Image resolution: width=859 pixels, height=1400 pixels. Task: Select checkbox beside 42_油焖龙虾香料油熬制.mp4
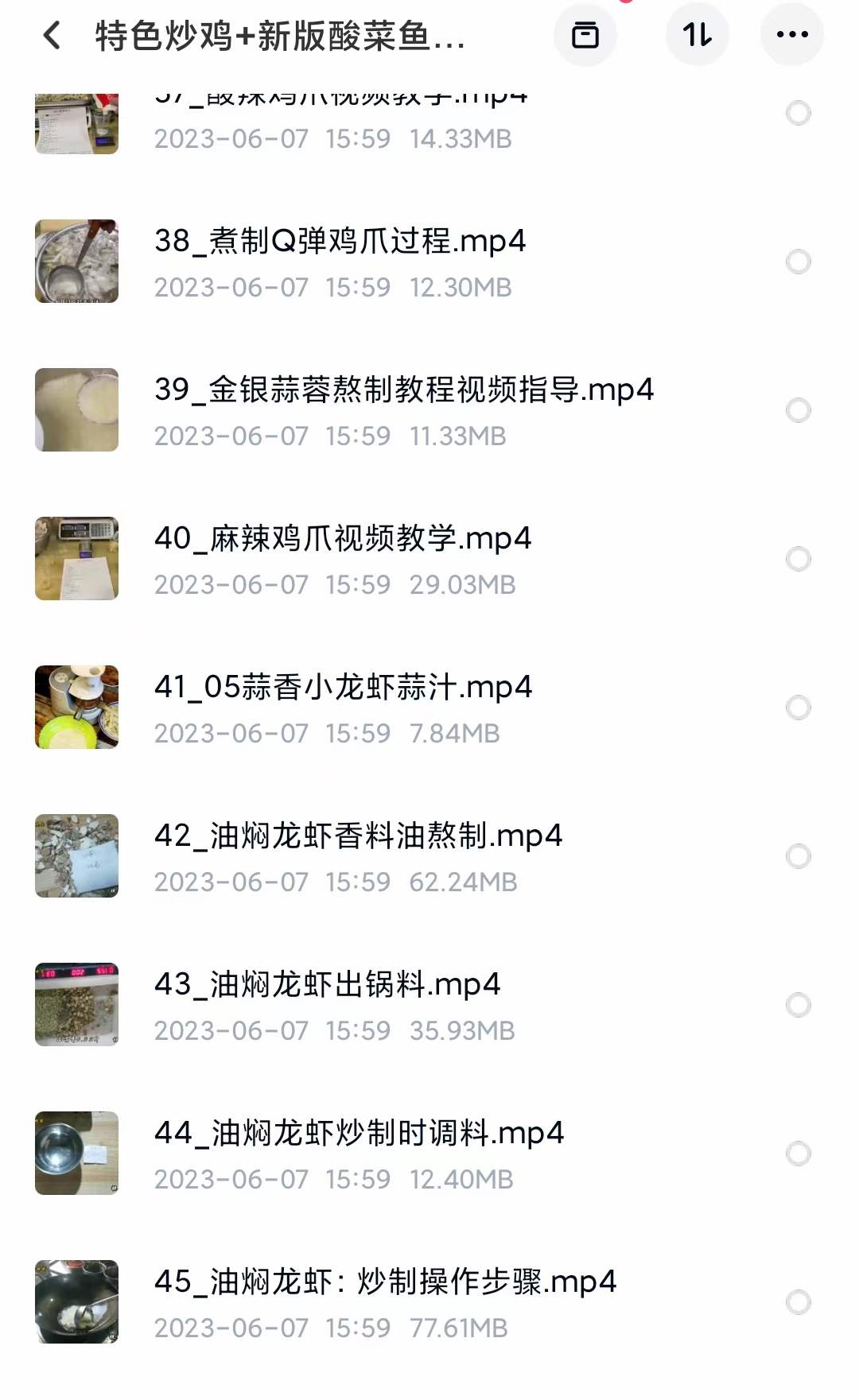[x=798, y=855]
